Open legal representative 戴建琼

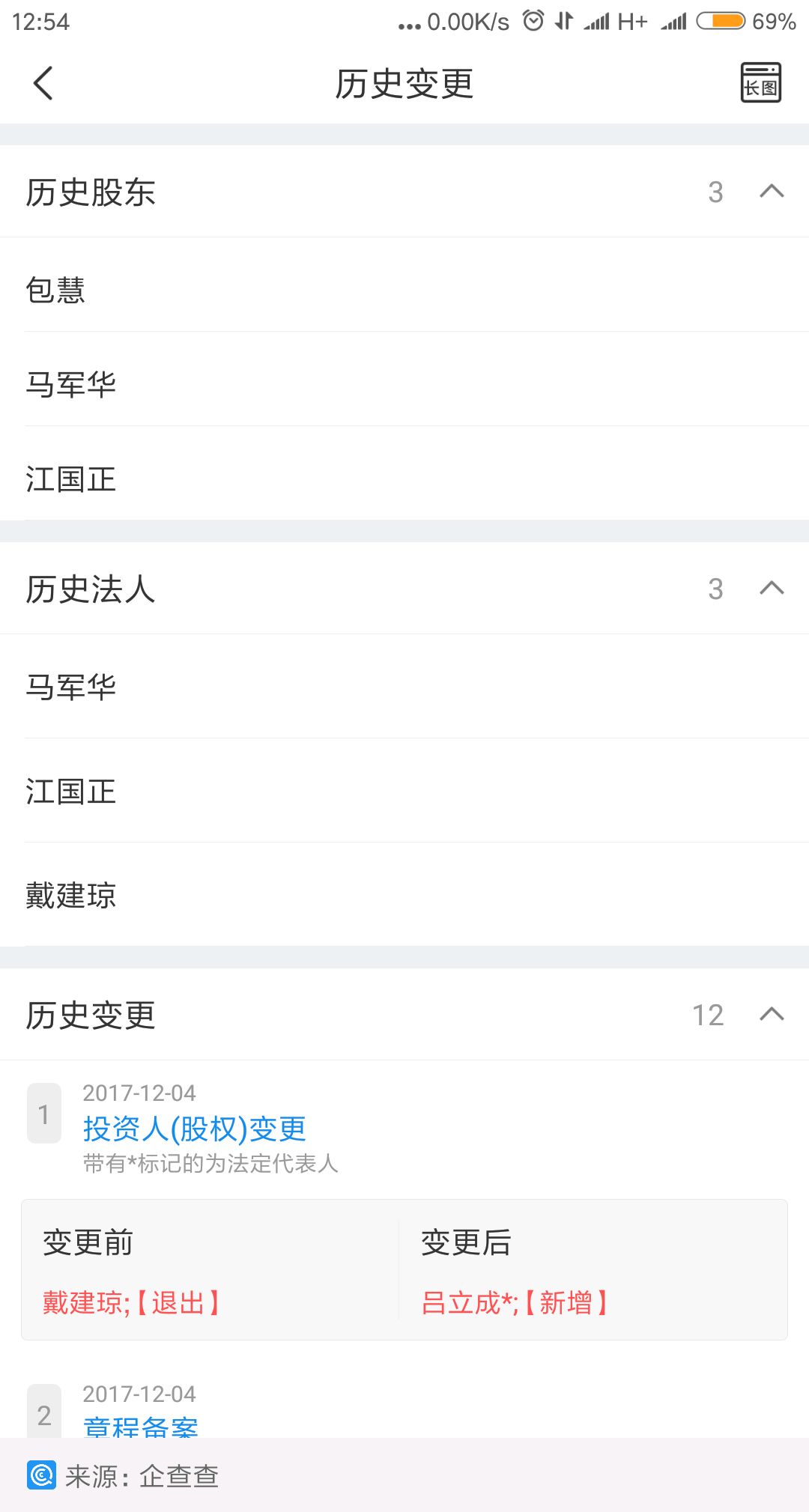click(404, 895)
